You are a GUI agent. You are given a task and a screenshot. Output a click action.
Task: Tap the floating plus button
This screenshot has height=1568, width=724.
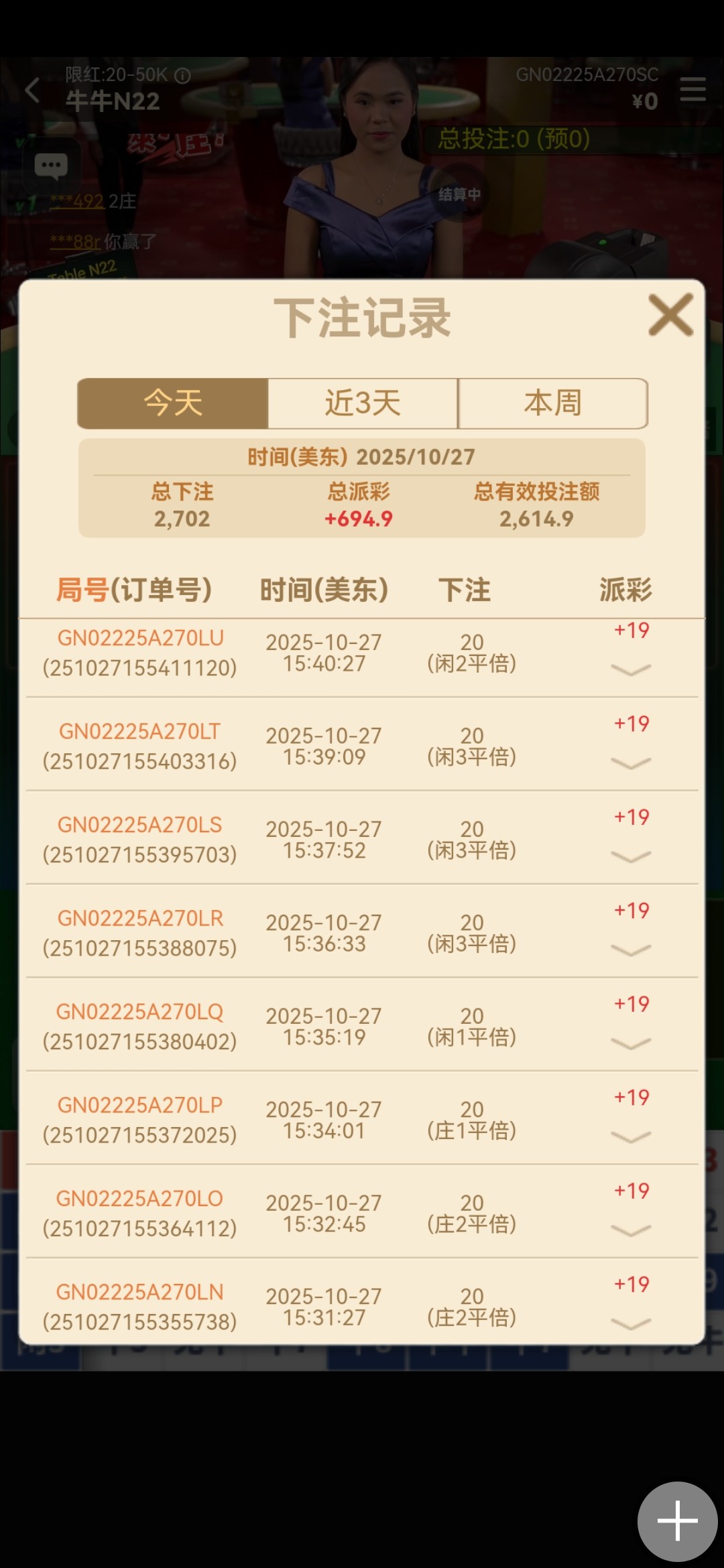click(677, 1521)
